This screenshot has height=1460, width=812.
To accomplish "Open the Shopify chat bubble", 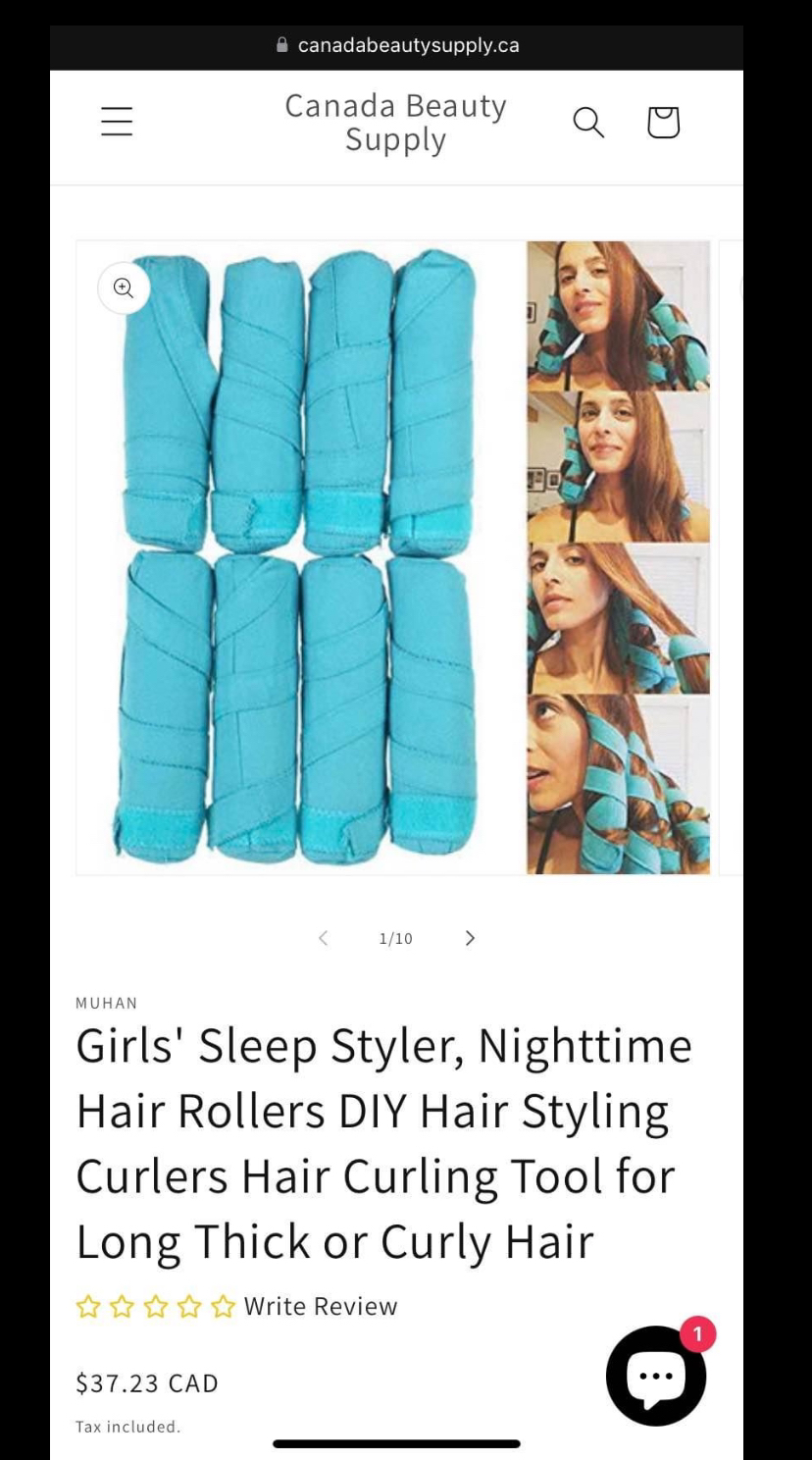I will click(655, 1376).
